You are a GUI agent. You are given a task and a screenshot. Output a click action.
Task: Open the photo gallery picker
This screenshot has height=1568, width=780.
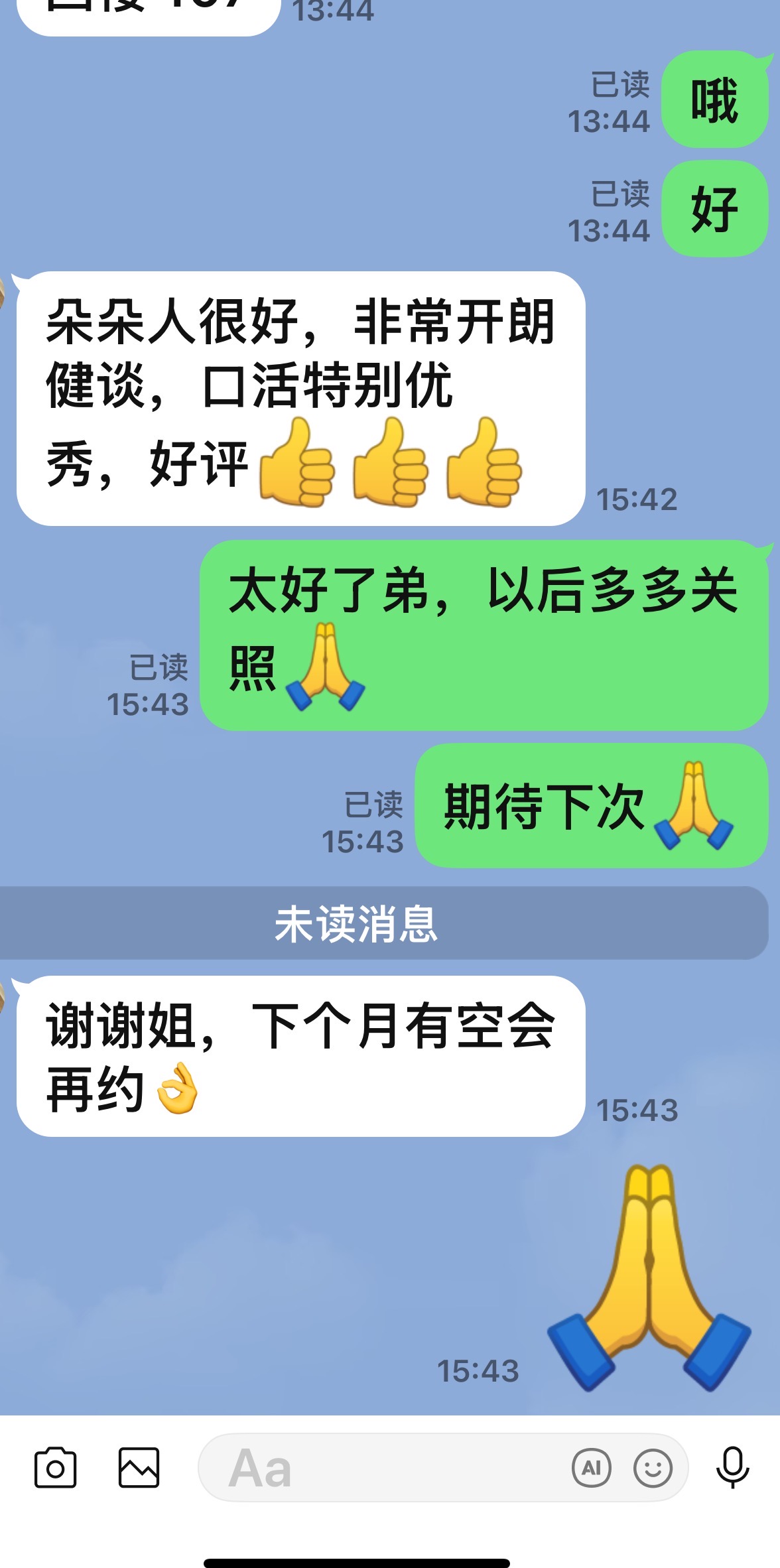pos(139,1468)
